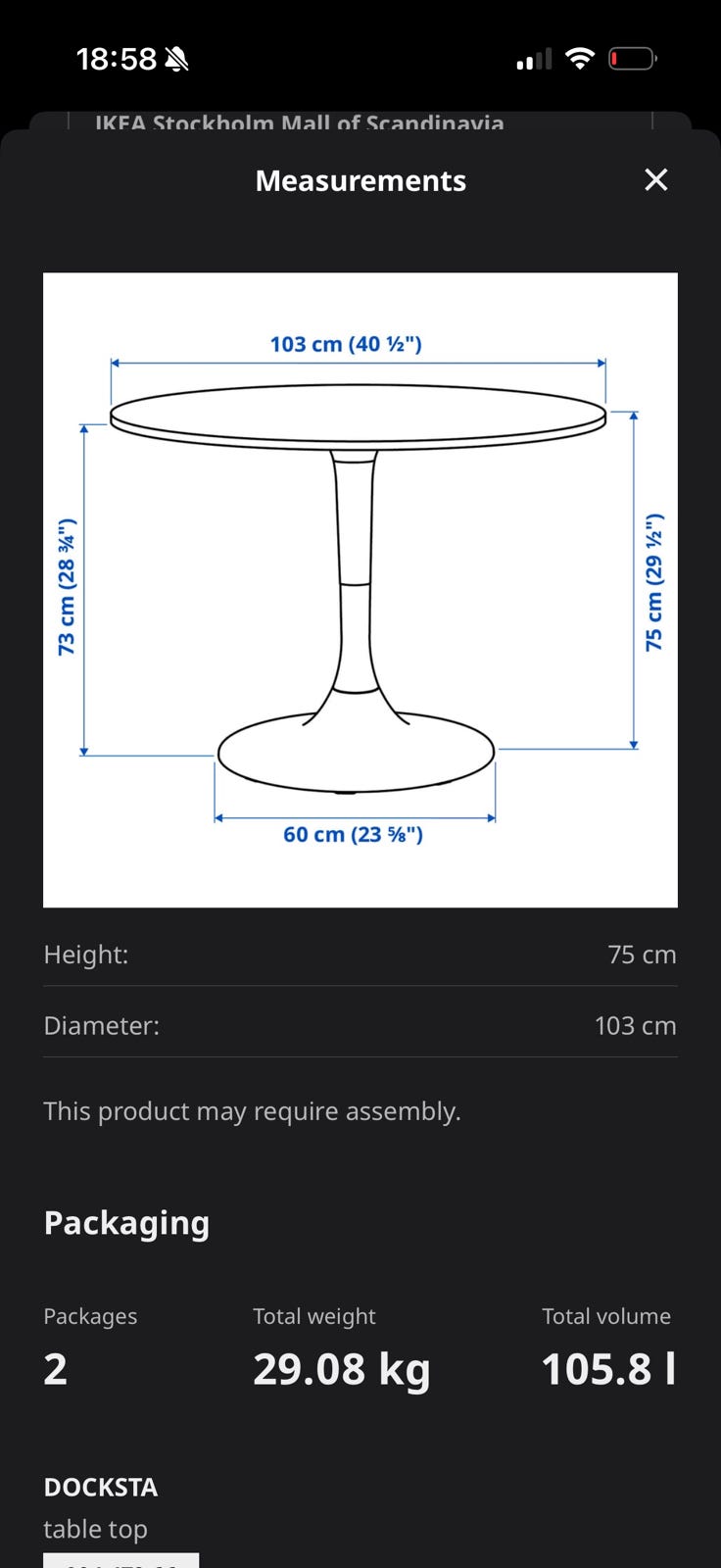This screenshot has height=1568, width=721.
Task: Close the Measurements sheet
Action: click(x=655, y=180)
